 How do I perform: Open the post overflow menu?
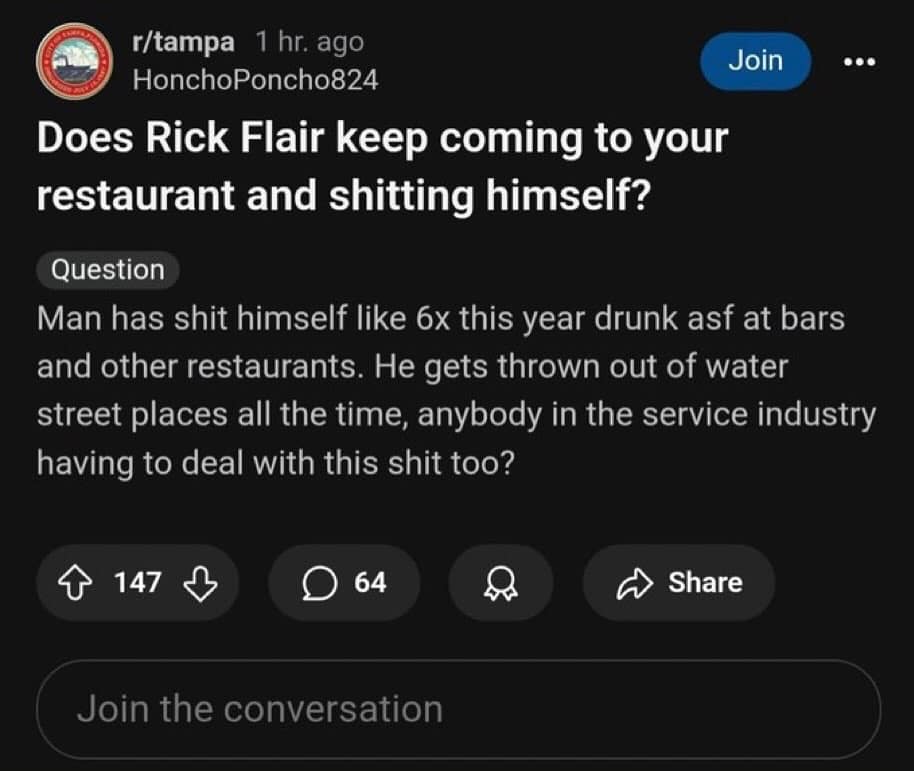[858, 62]
